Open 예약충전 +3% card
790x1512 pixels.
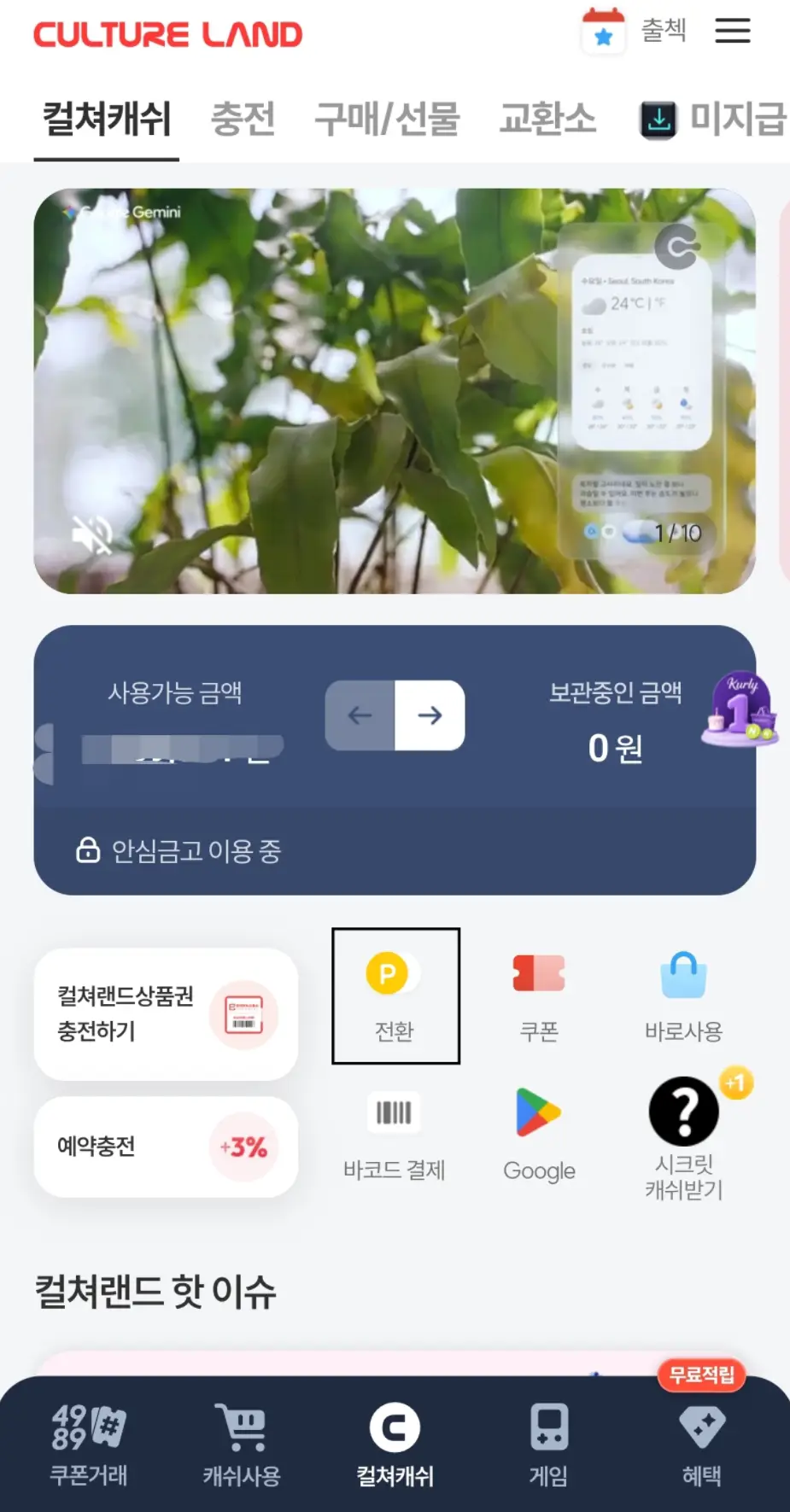tap(166, 1147)
